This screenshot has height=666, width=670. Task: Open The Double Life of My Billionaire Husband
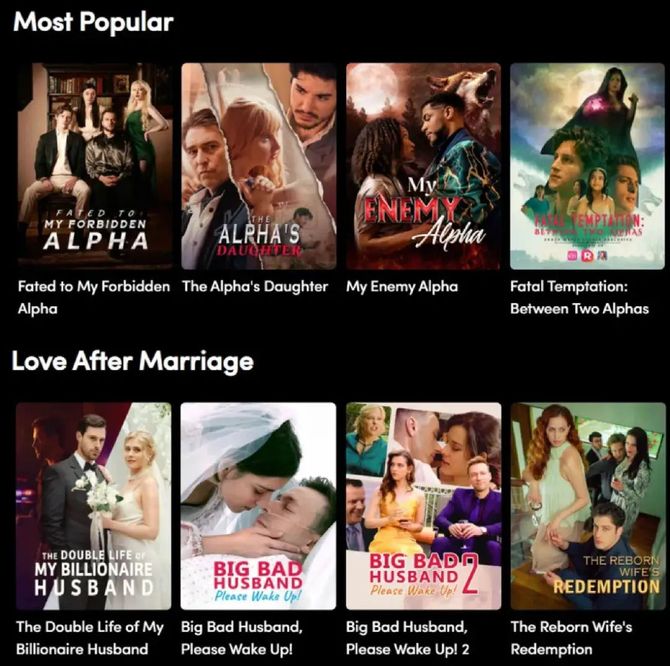[x=93, y=506]
